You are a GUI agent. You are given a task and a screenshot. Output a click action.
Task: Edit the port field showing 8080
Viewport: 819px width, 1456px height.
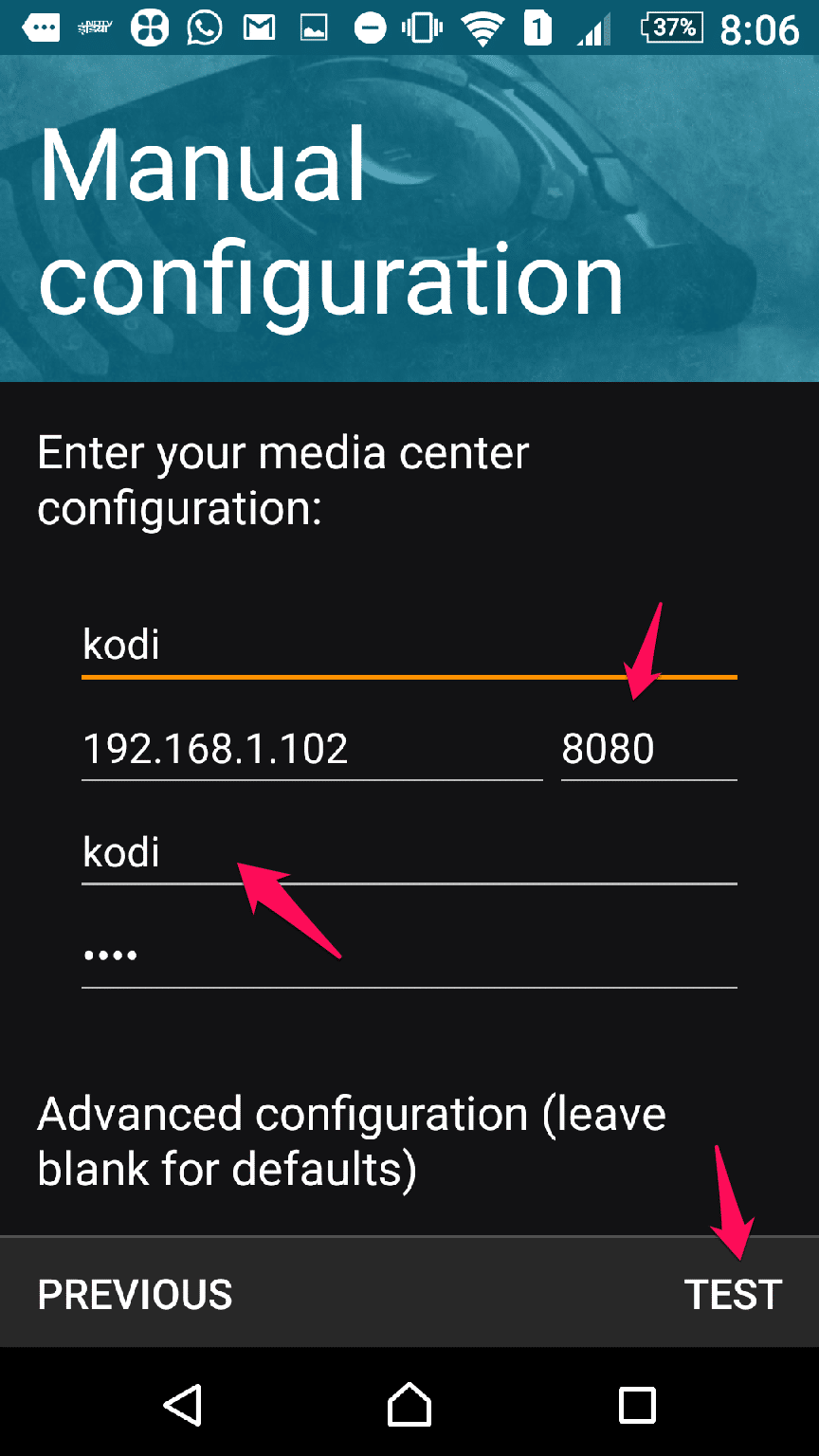pyautogui.click(x=648, y=749)
